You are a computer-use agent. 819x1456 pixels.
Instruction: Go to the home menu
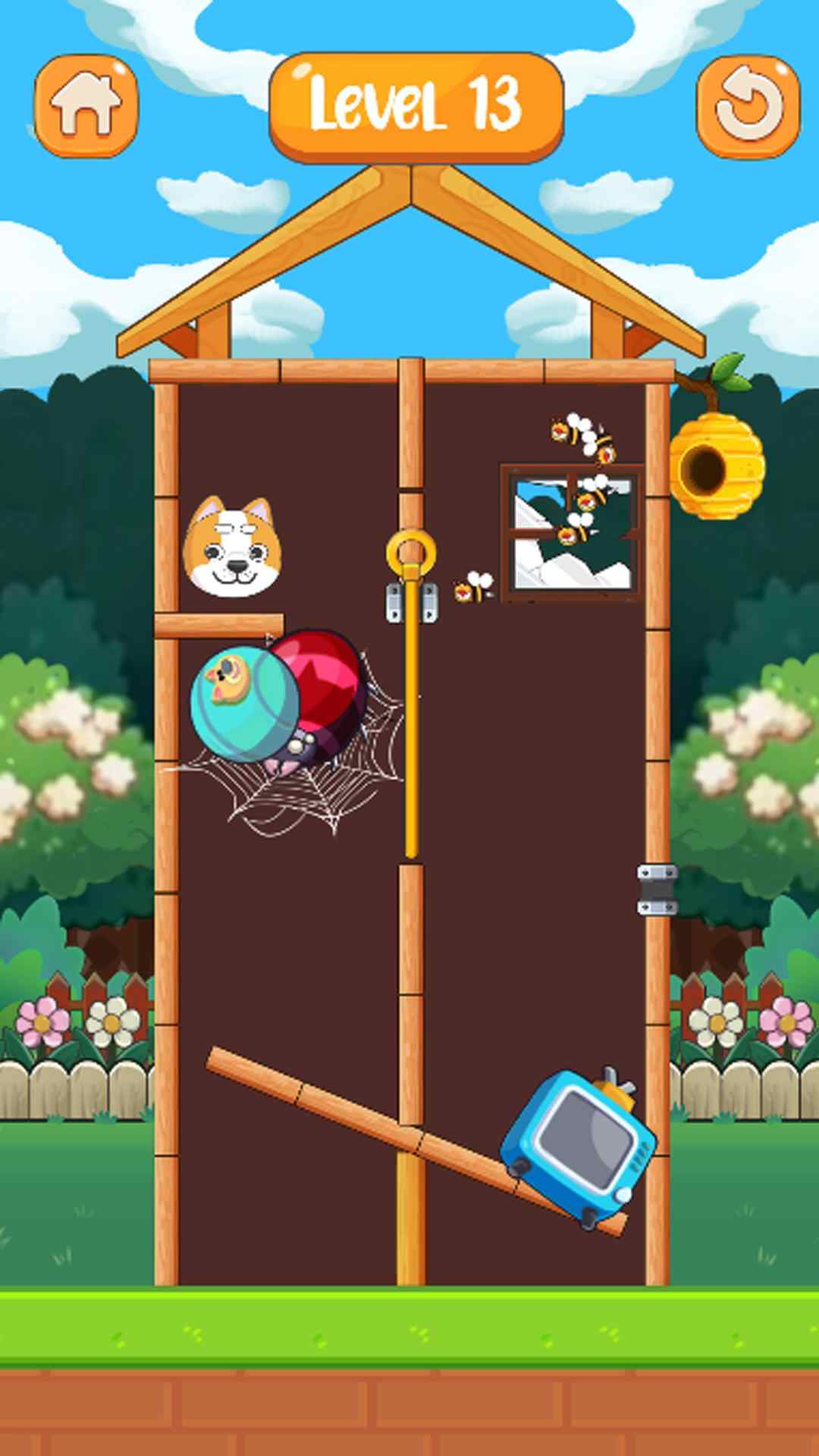[x=86, y=105]
